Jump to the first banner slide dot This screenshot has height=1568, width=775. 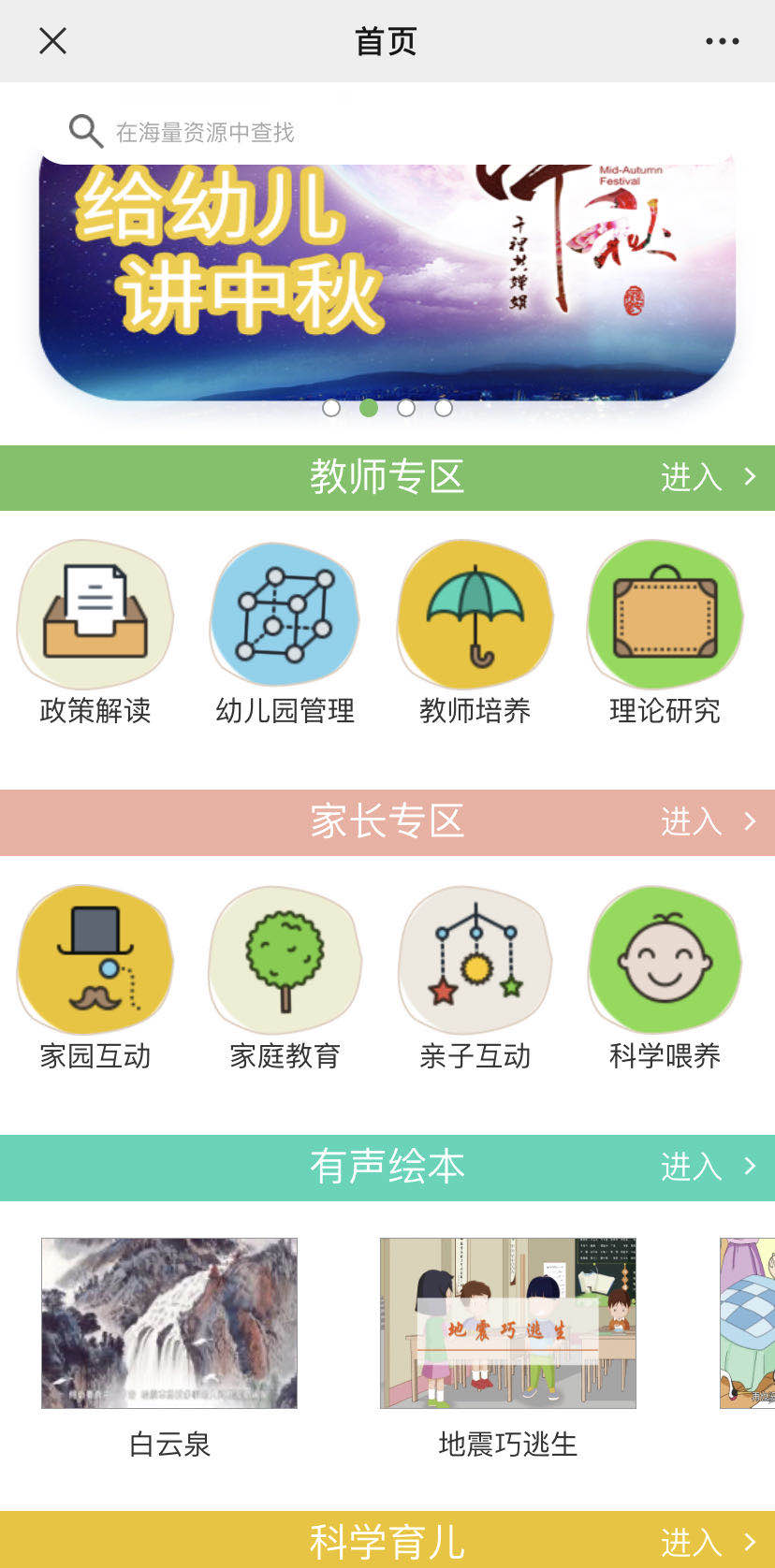click(331, 408)
